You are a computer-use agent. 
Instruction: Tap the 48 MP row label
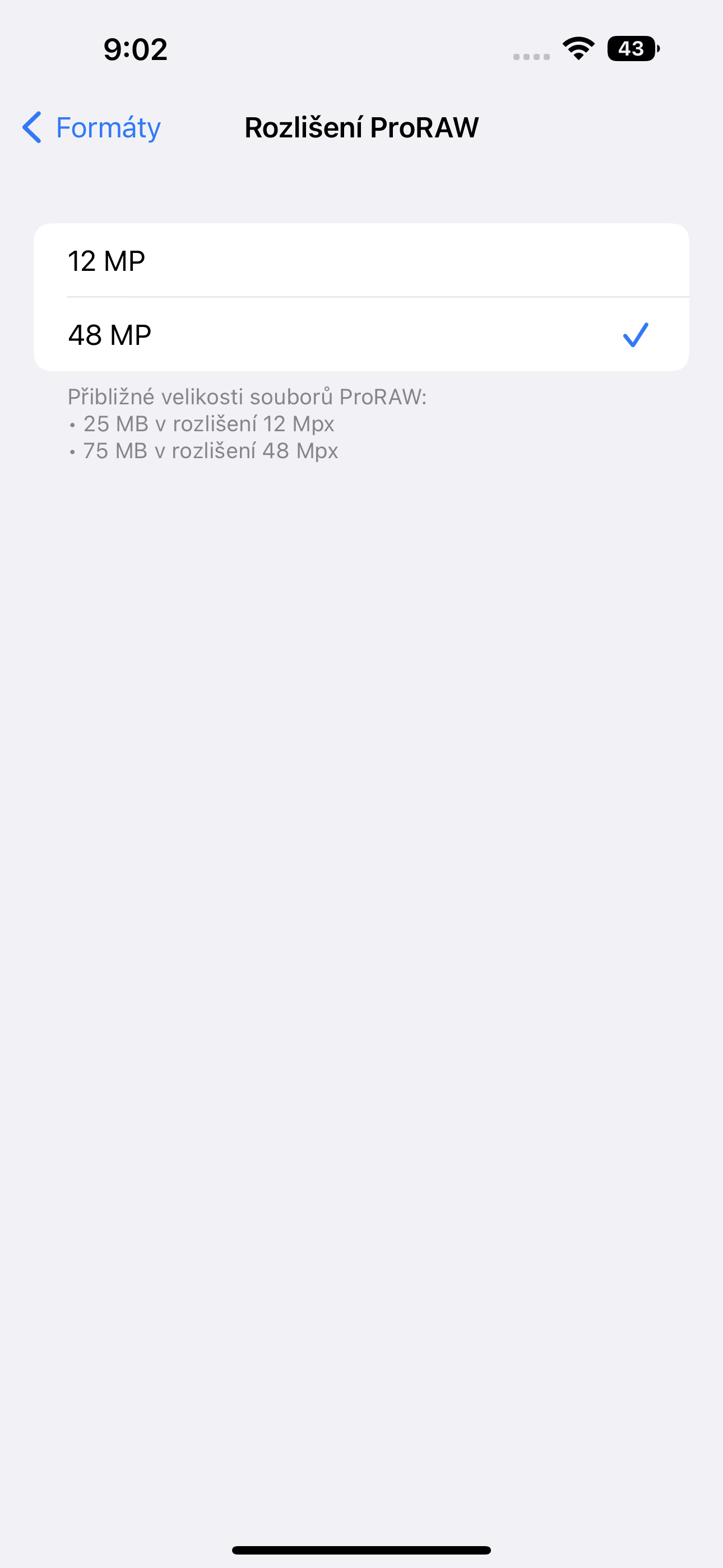[x=109, y=334]
